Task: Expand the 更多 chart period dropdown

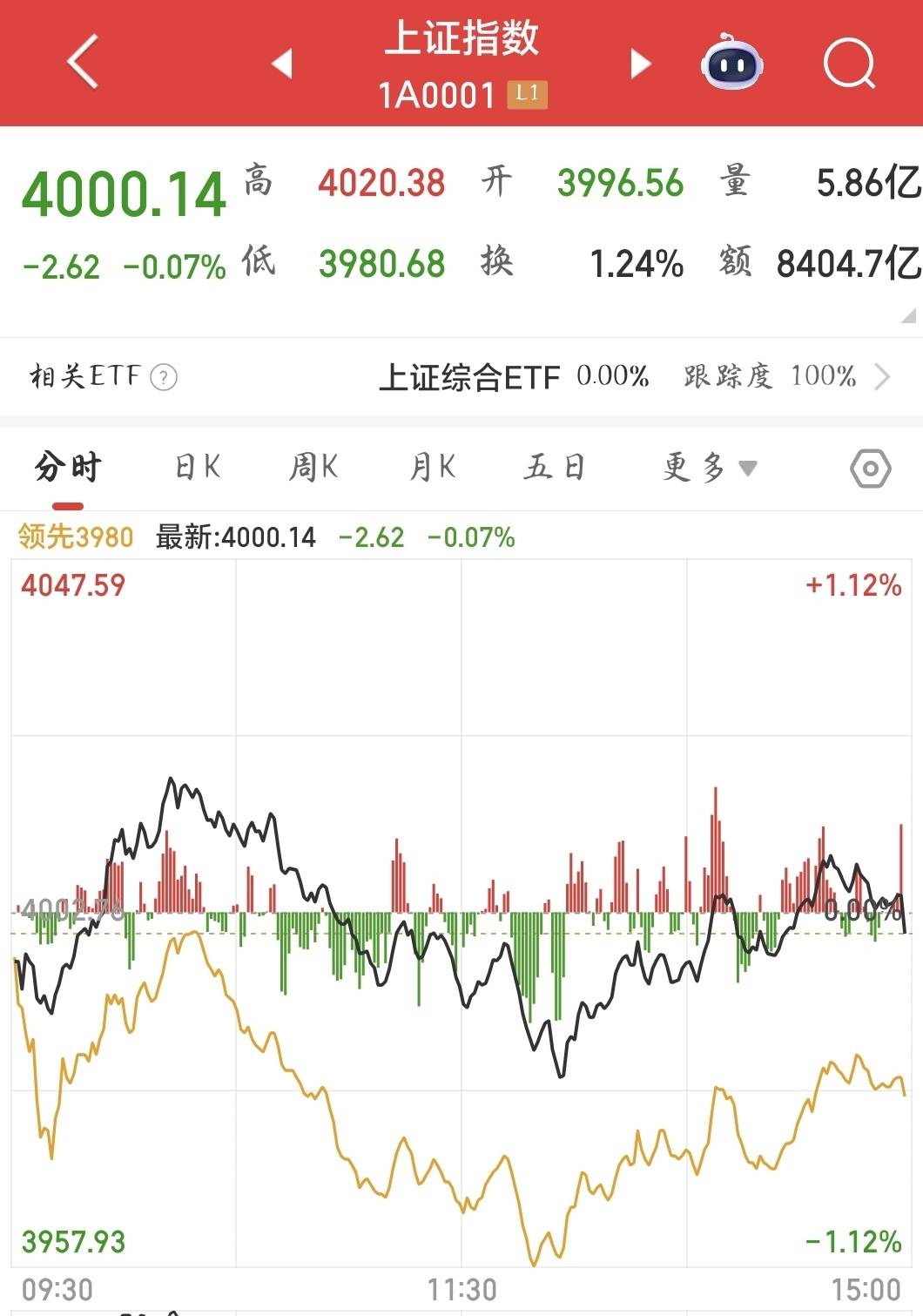Action: coord(709,468)
